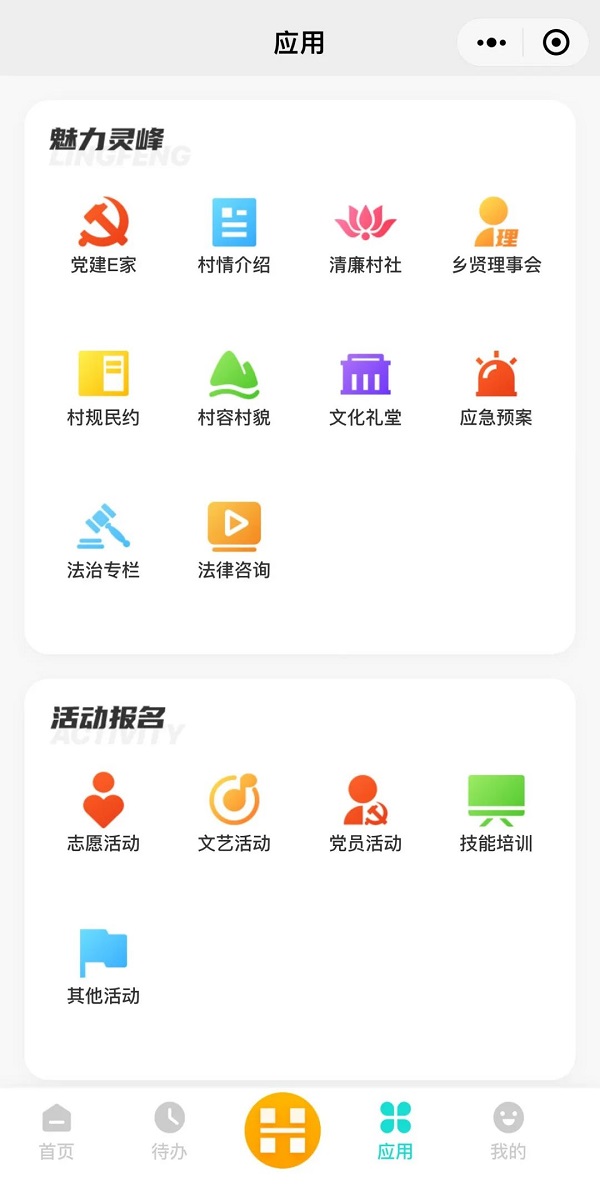Close the mini program via circle icon

click(x=555, y=43)
